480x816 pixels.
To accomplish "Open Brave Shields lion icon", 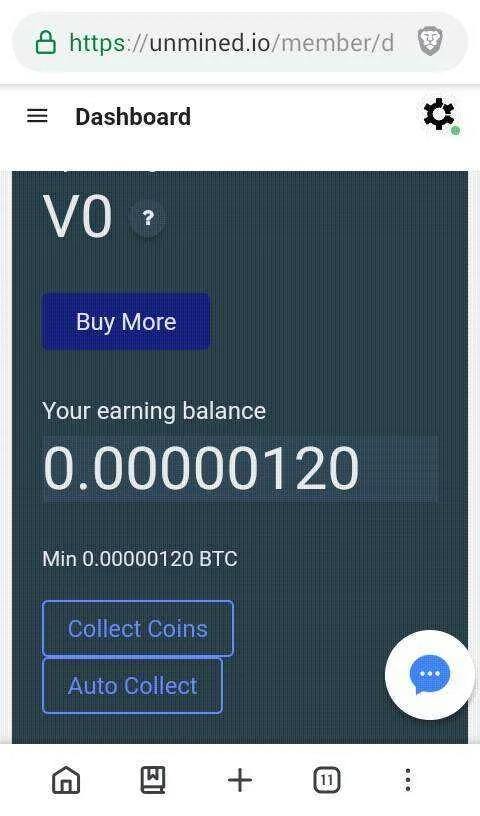I will (430, 43).
